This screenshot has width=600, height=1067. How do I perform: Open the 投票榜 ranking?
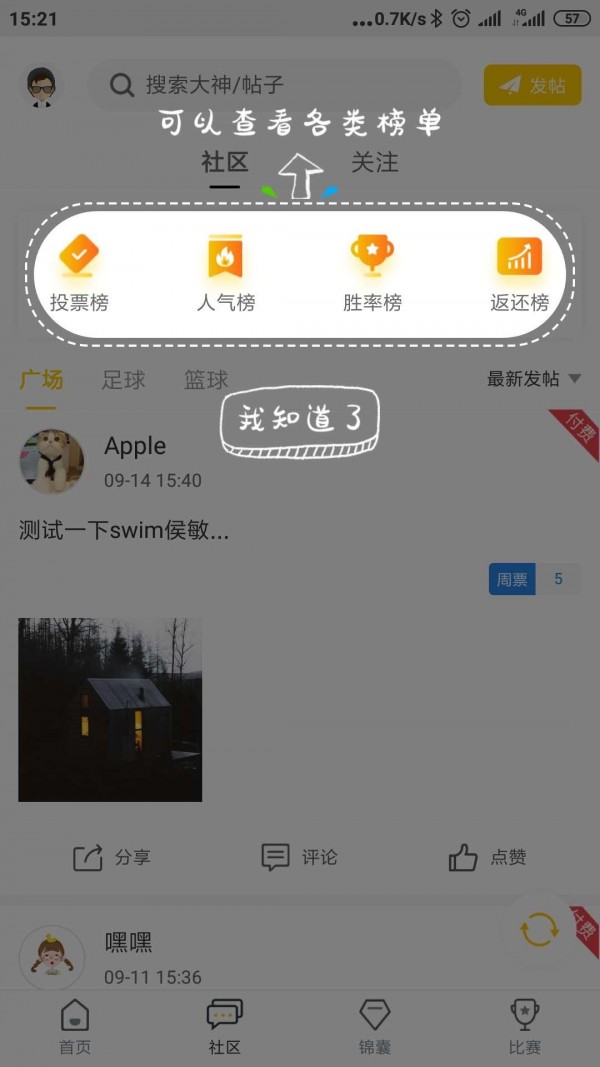[x=79, y=274]
